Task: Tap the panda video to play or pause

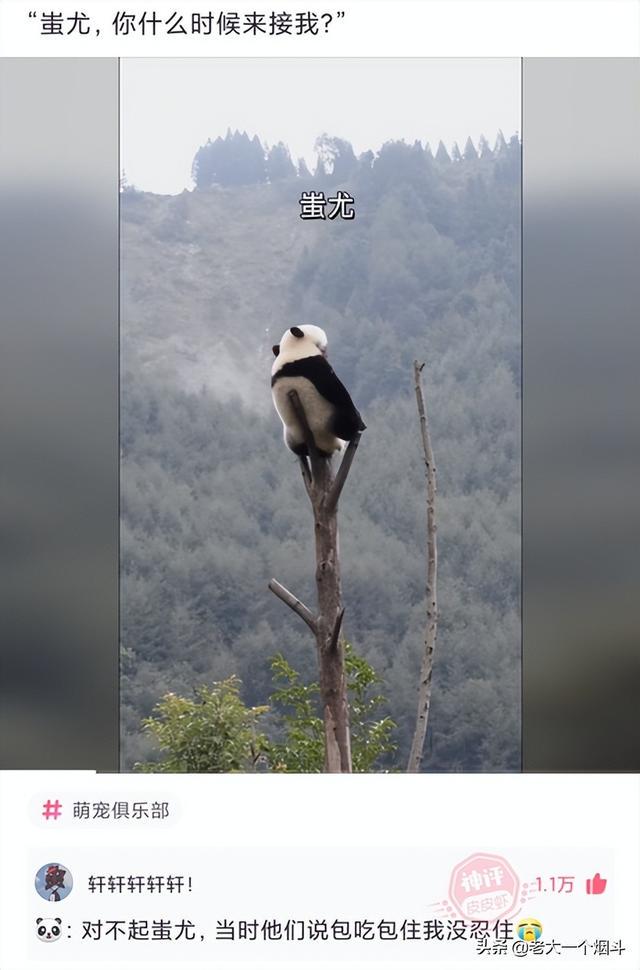Action: 320,415
